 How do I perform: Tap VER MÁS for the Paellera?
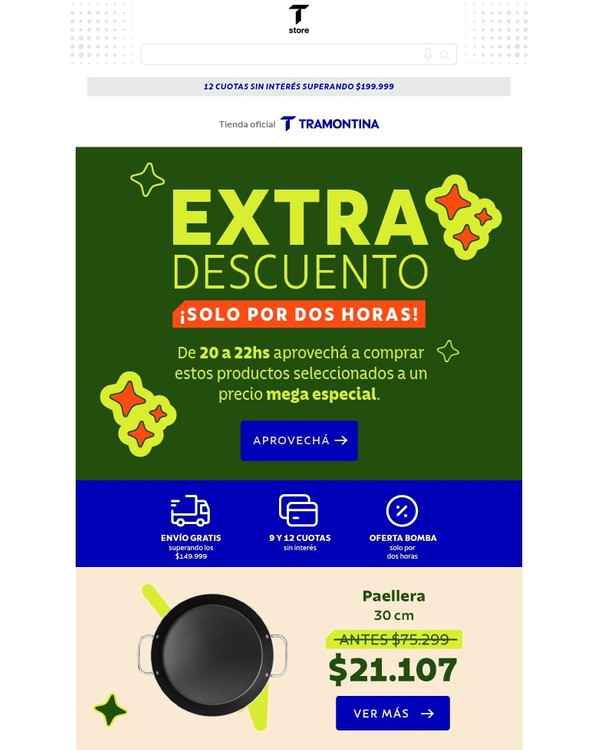[393, 713]
